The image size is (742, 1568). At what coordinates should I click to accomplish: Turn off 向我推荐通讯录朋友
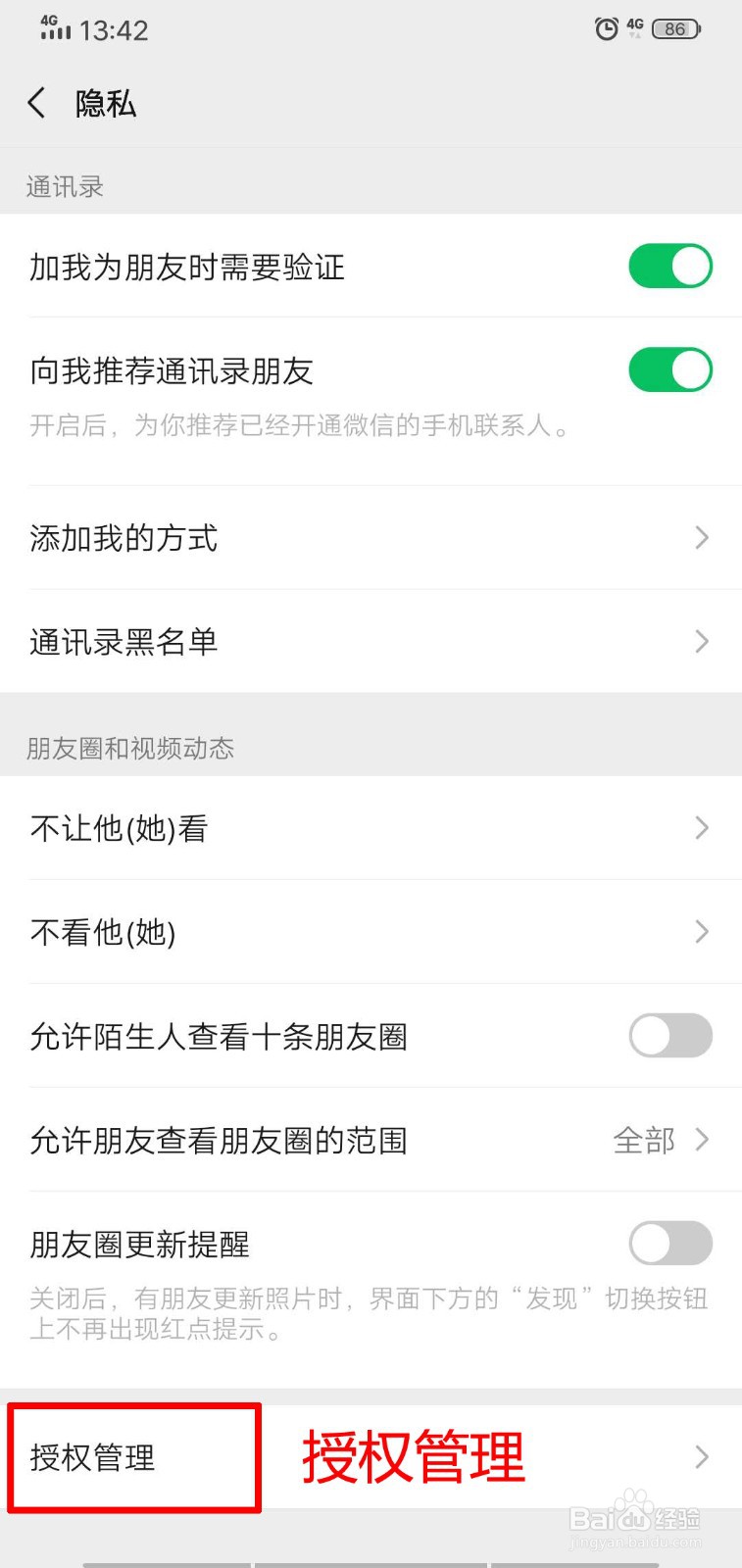pos(670,371)
